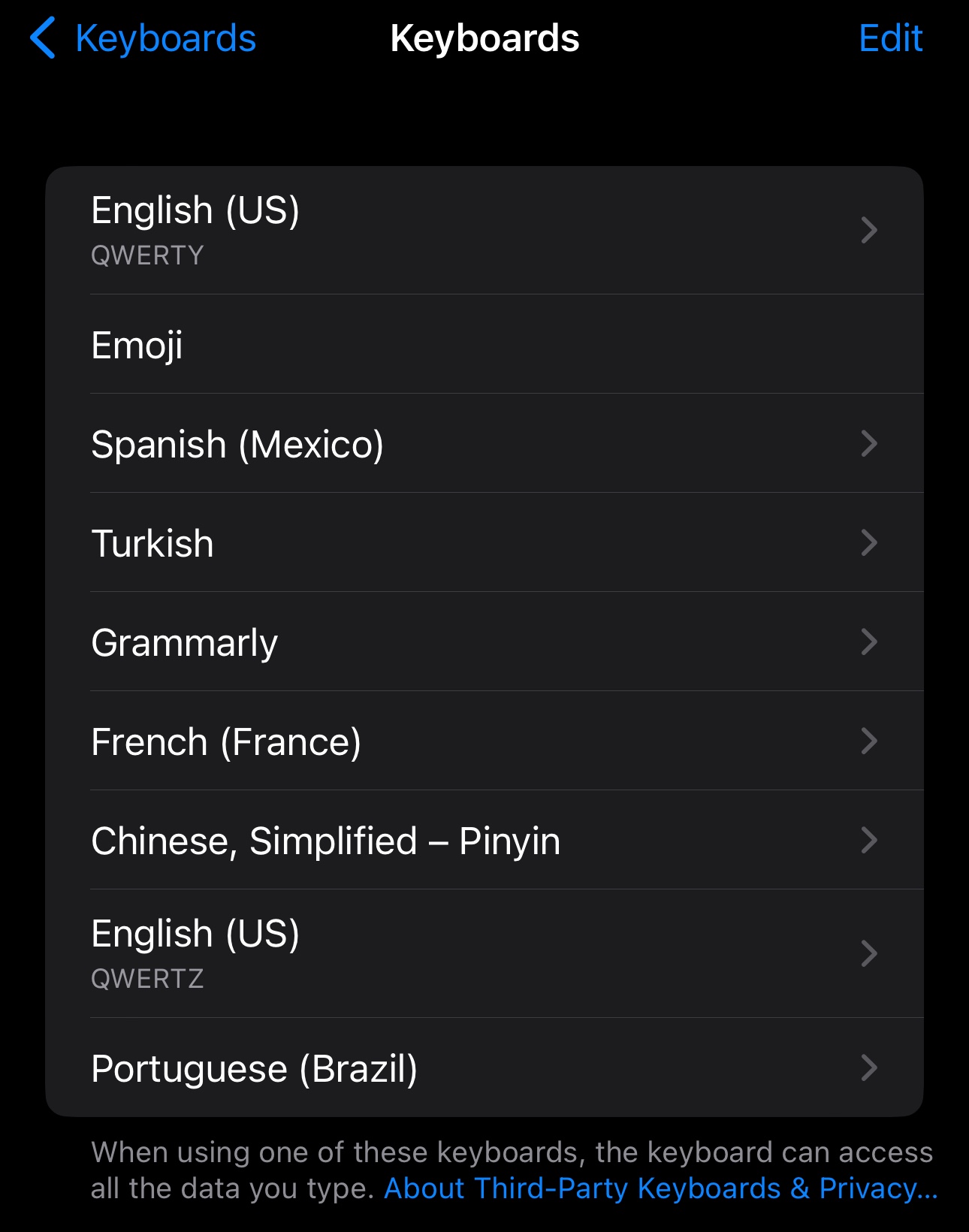The height and width of the screenshot is (1232, 969).
Task: Tap the back chevron icon to go back
Action: click(x=44, y=37)
